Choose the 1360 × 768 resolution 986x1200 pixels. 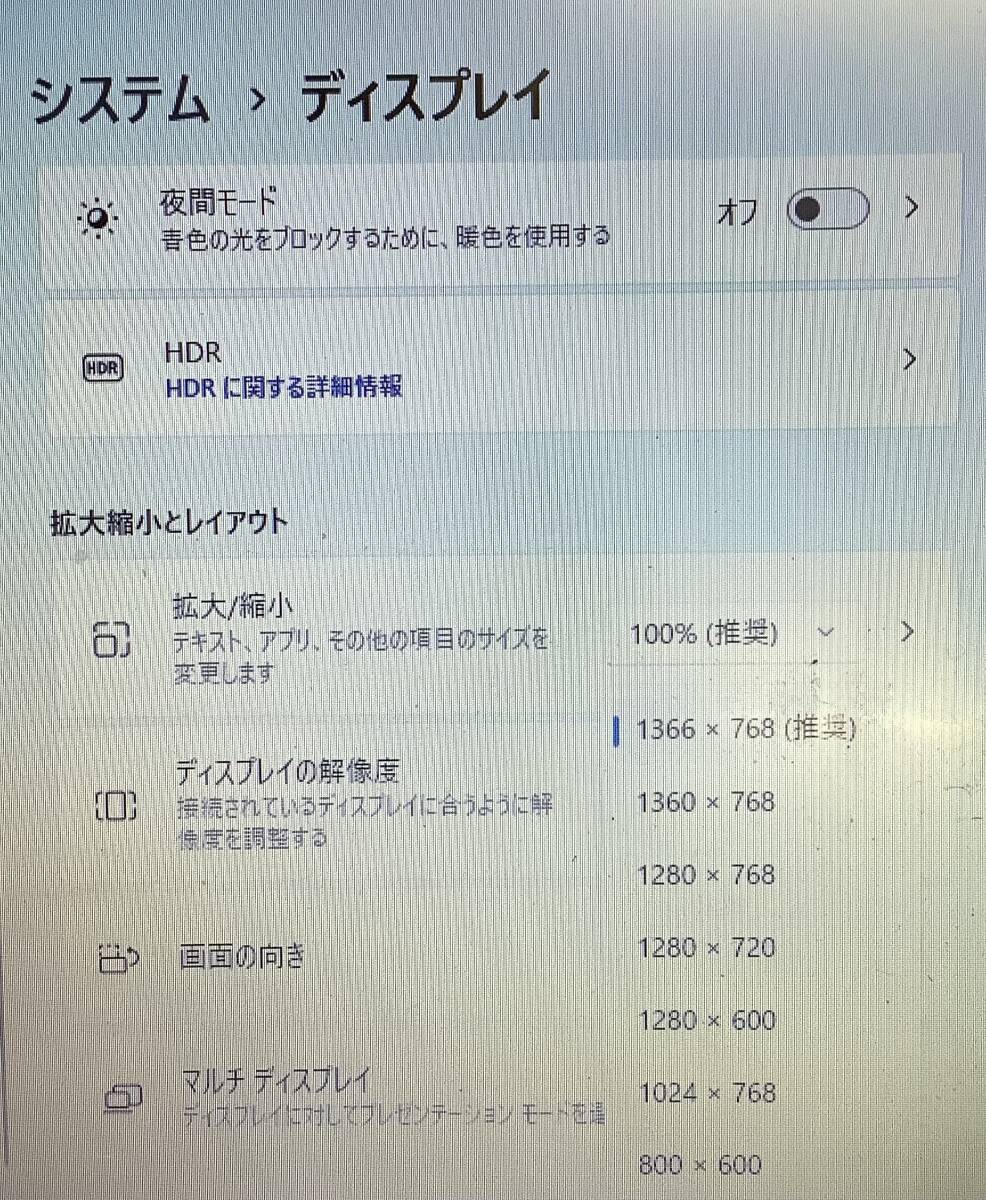click(706, 801)
